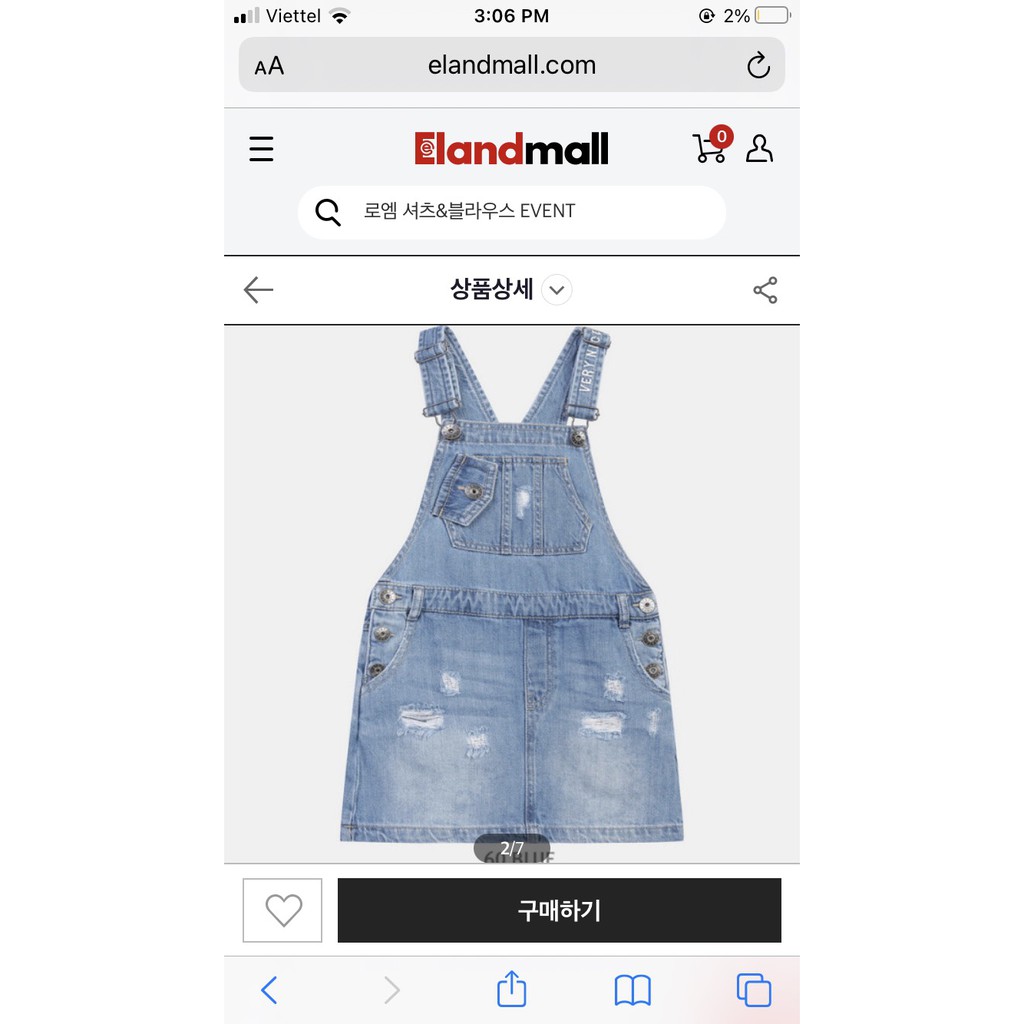
Task: Show open Safari tabs
Action: tap(753, 990)
